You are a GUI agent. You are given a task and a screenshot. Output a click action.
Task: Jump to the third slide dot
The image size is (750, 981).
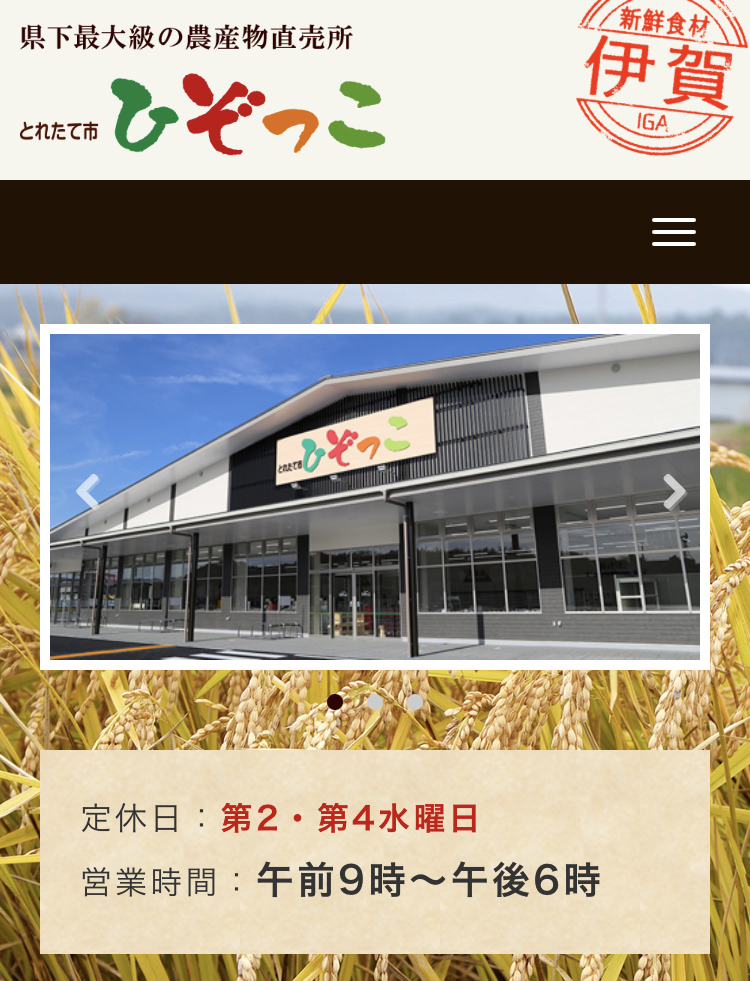pyautogui.click(x=414, y=702)
